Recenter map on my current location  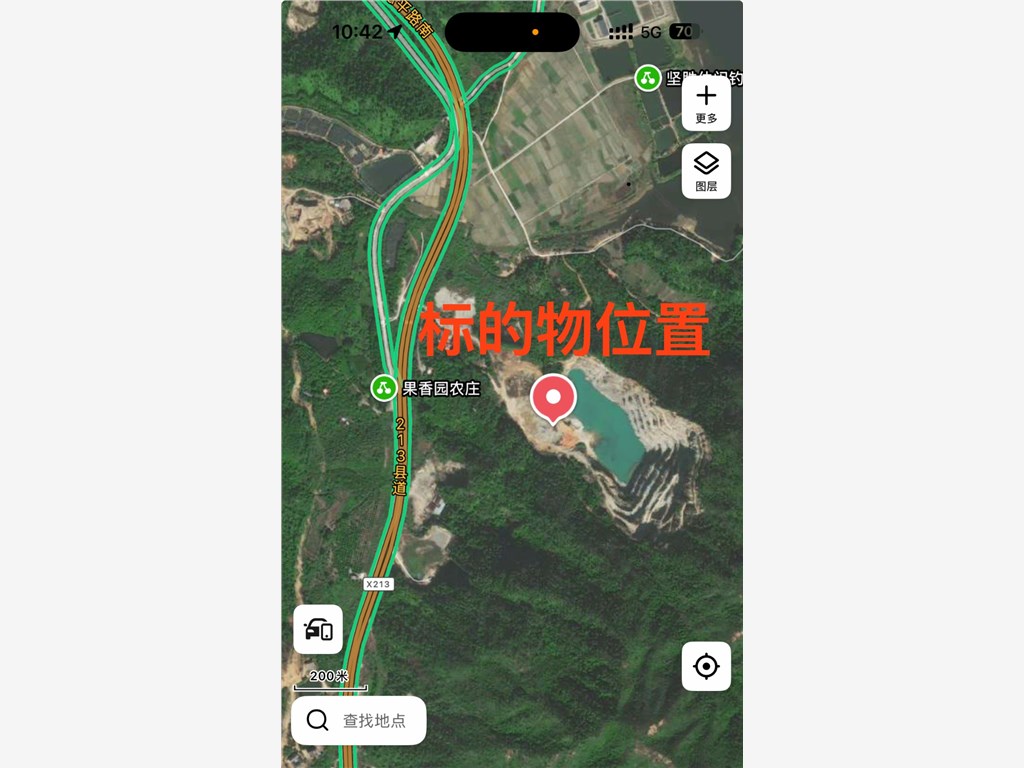point(706,666)
